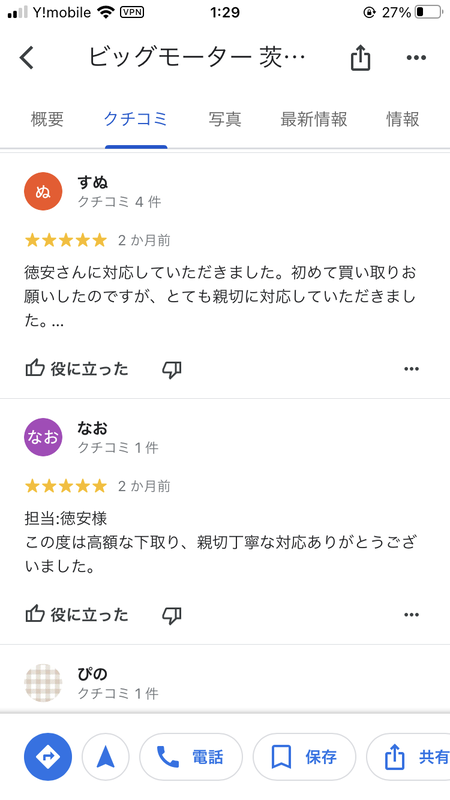Call the store with 電話

tap(191, 757)
